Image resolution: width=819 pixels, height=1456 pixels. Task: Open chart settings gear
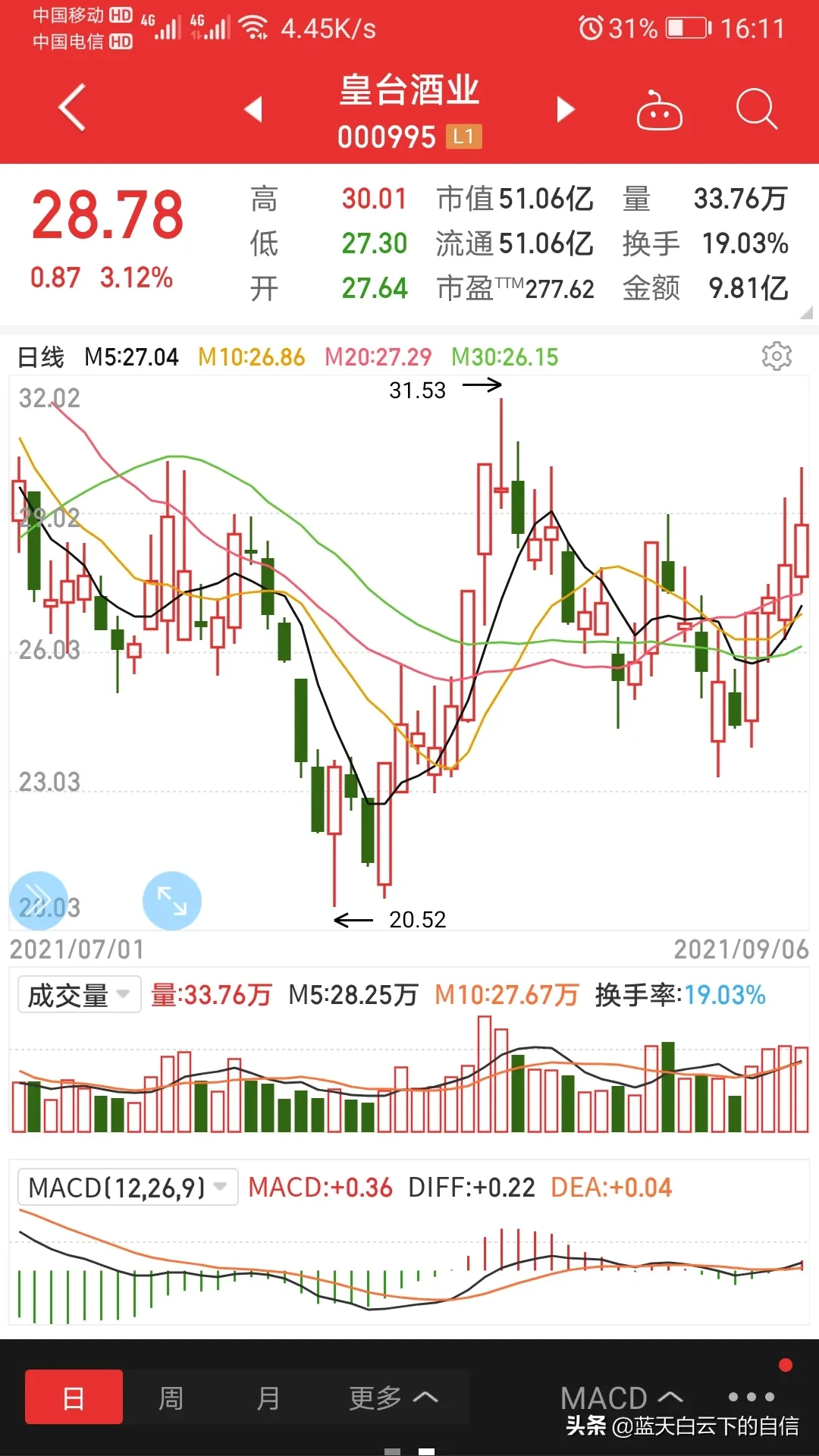[776, 356]
